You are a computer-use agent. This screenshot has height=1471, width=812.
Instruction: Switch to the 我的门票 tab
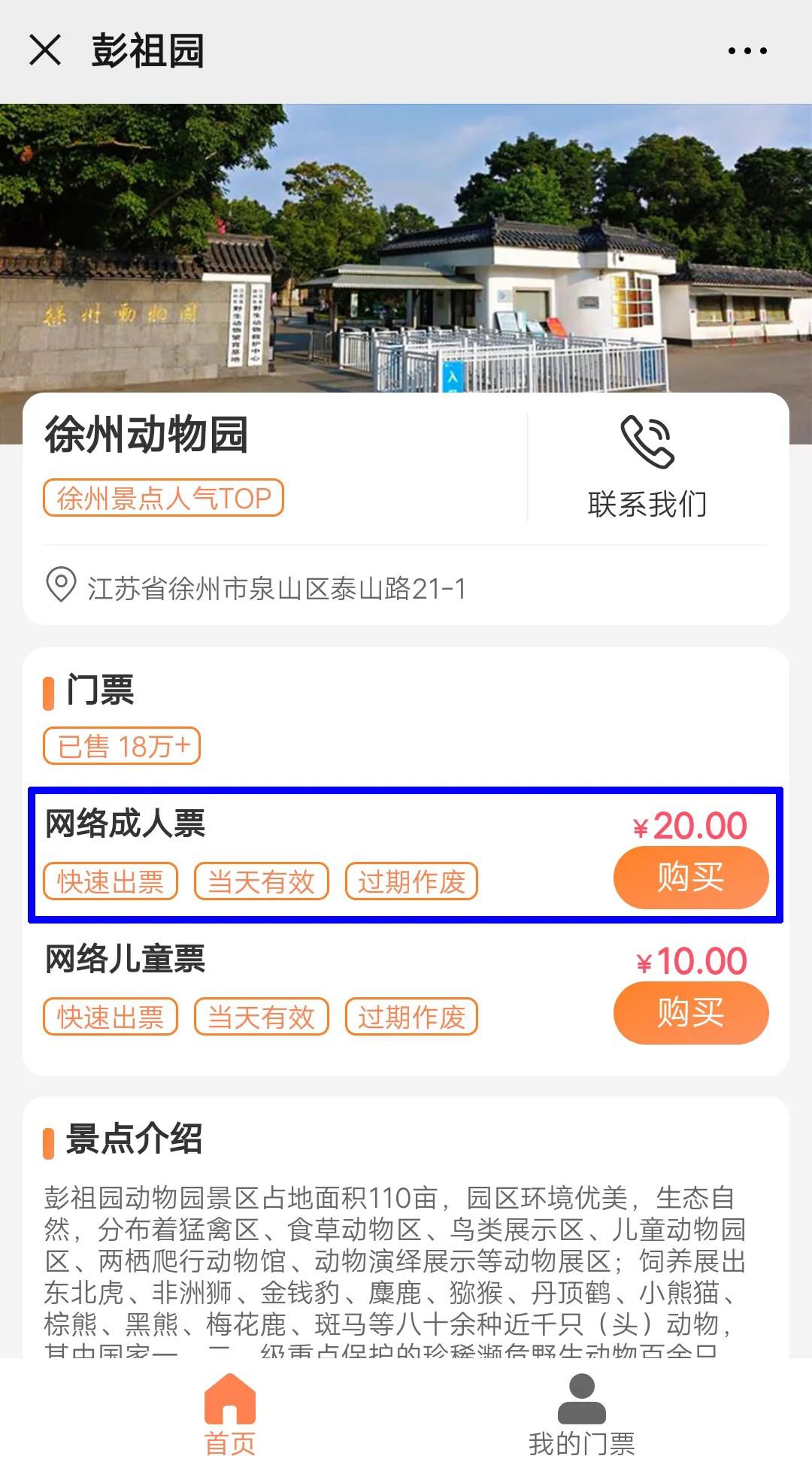click(x=581, y=1414)
